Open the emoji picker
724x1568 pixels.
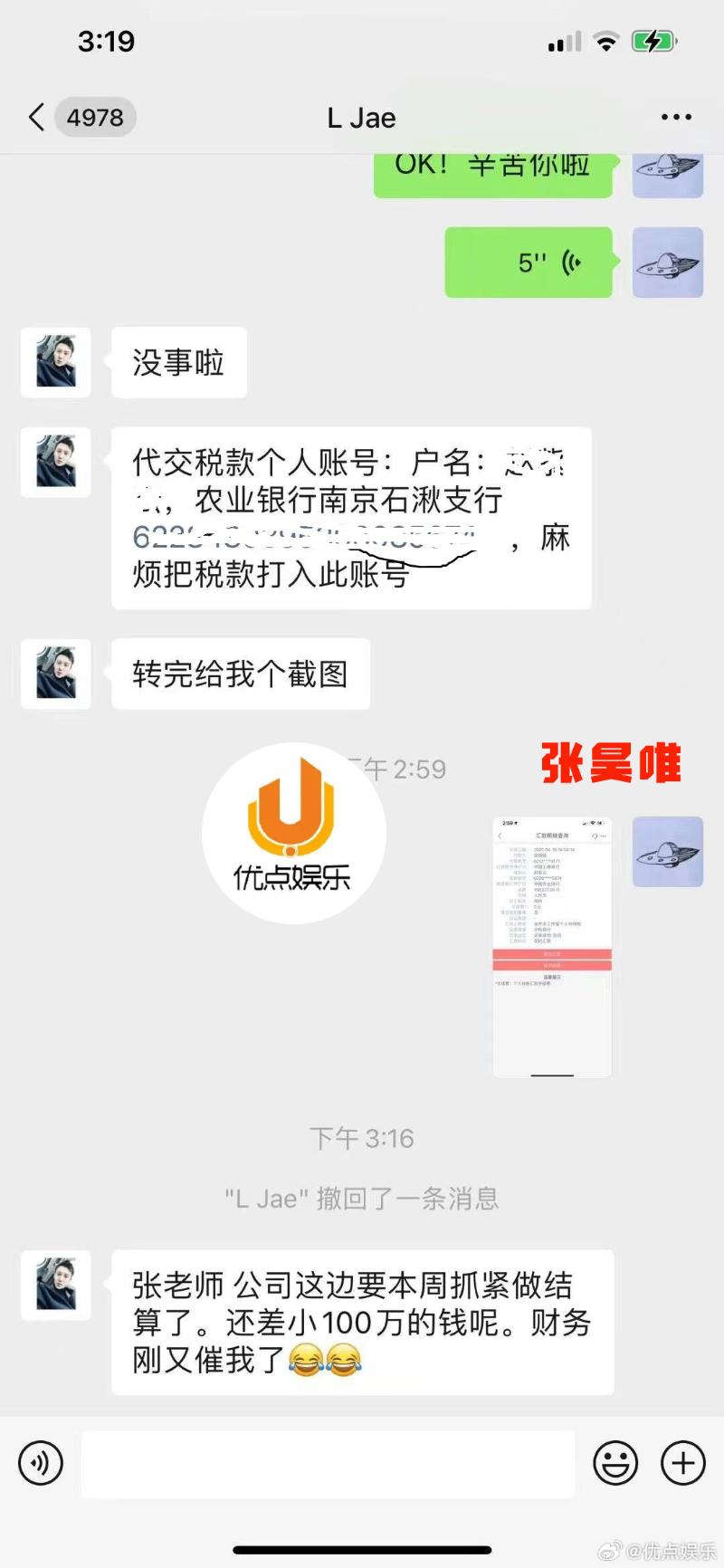click(615, 1464)
